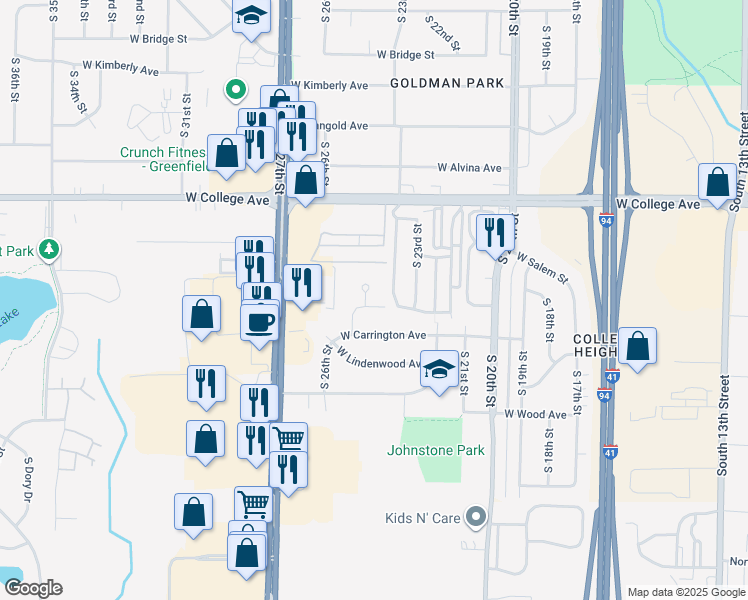Tap the school marker near W Lindenwood Ave
The height and width of the screenshot is (600, 748).
click(x=439, y=370)
